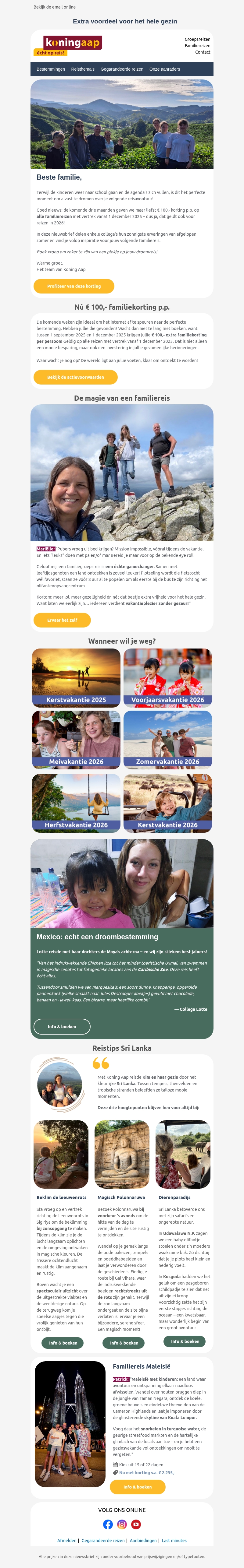
Task: Select the Meivakantie 2026 tile
Action: coord(76,740)
